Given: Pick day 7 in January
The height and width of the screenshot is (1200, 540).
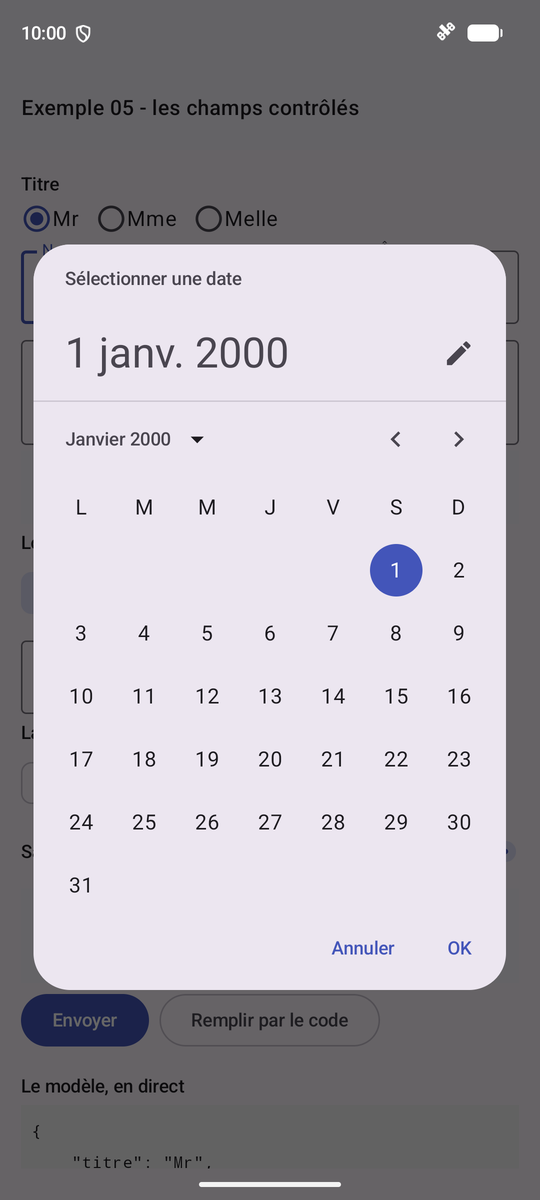Looking at the screenshot, I should coord(333,633).
